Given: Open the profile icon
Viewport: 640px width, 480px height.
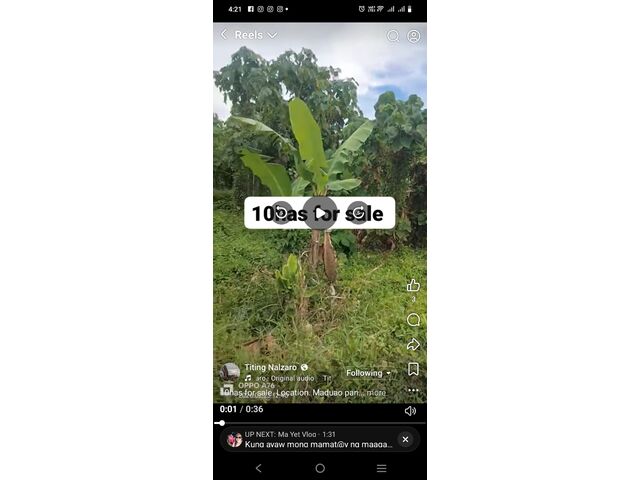Looking at the screenshot, I should point(414,36).
